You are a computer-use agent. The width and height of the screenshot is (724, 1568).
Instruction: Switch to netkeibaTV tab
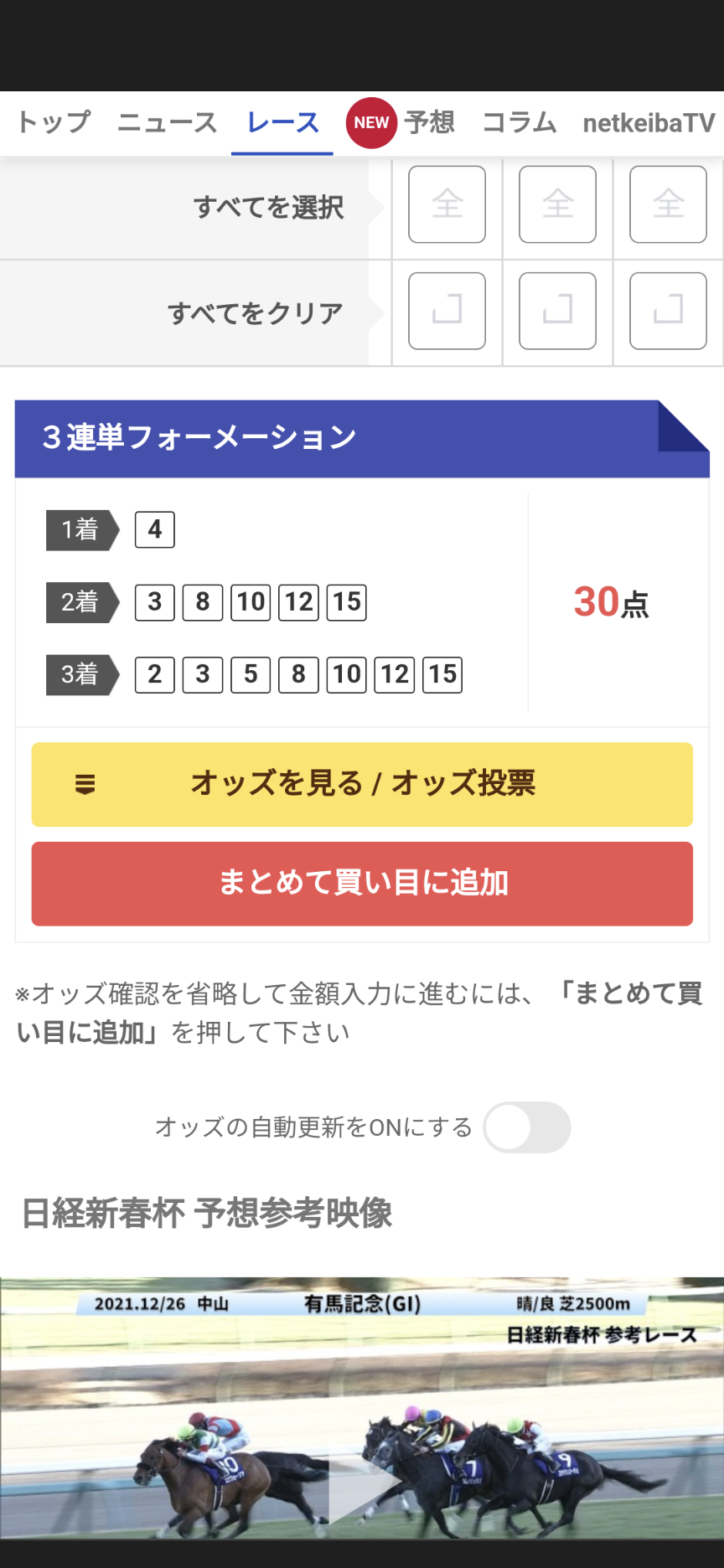coord(649,122)
